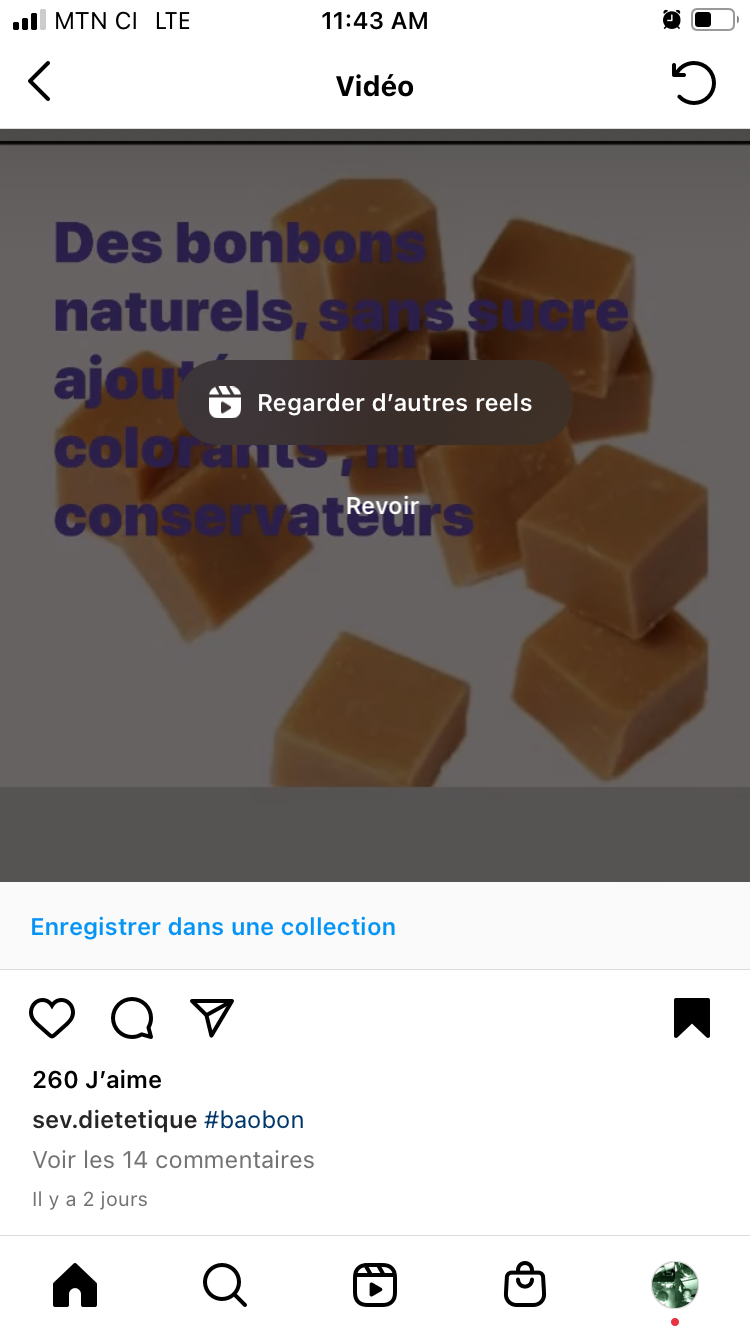Image resolution: width=750 pixels, height=1334 pixels.
Task: Switch to the Reels tab
Action: point(375,1285)
